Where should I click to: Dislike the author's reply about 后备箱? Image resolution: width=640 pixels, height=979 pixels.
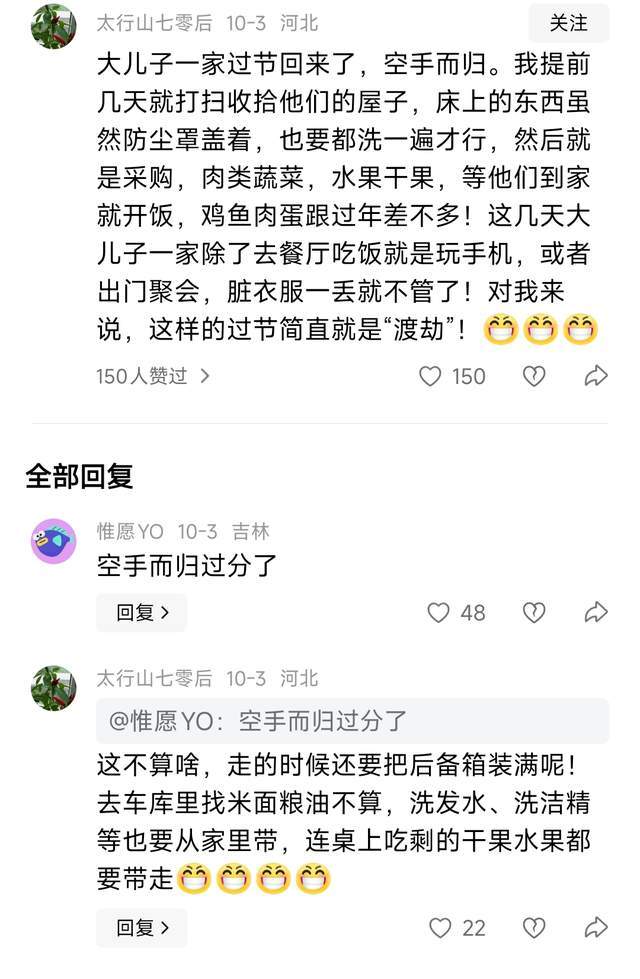tap(534, 927)
